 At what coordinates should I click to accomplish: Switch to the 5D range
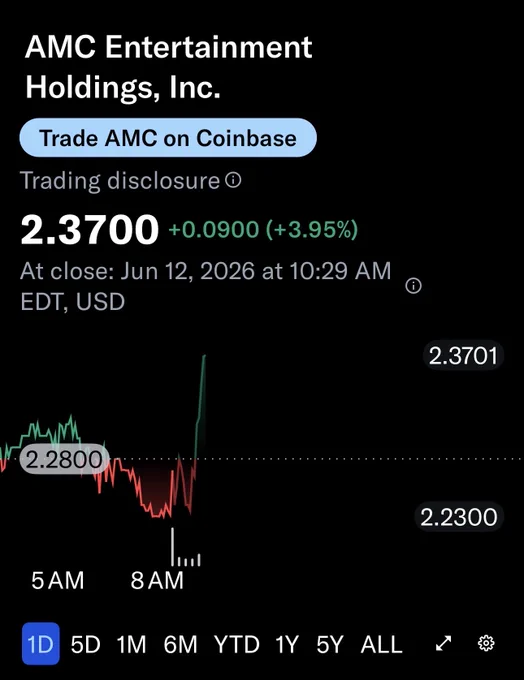(85, 644)
